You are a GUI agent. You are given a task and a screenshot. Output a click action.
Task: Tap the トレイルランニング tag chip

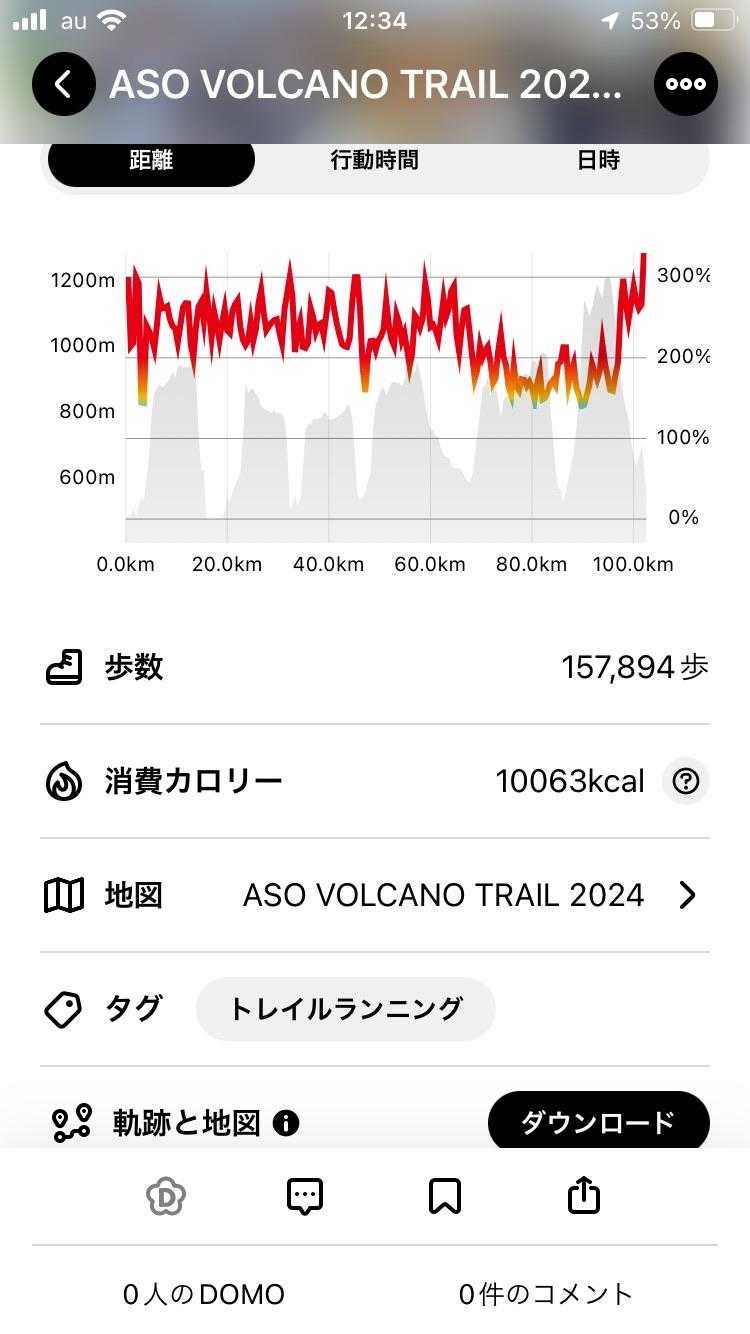point(346,1009)
